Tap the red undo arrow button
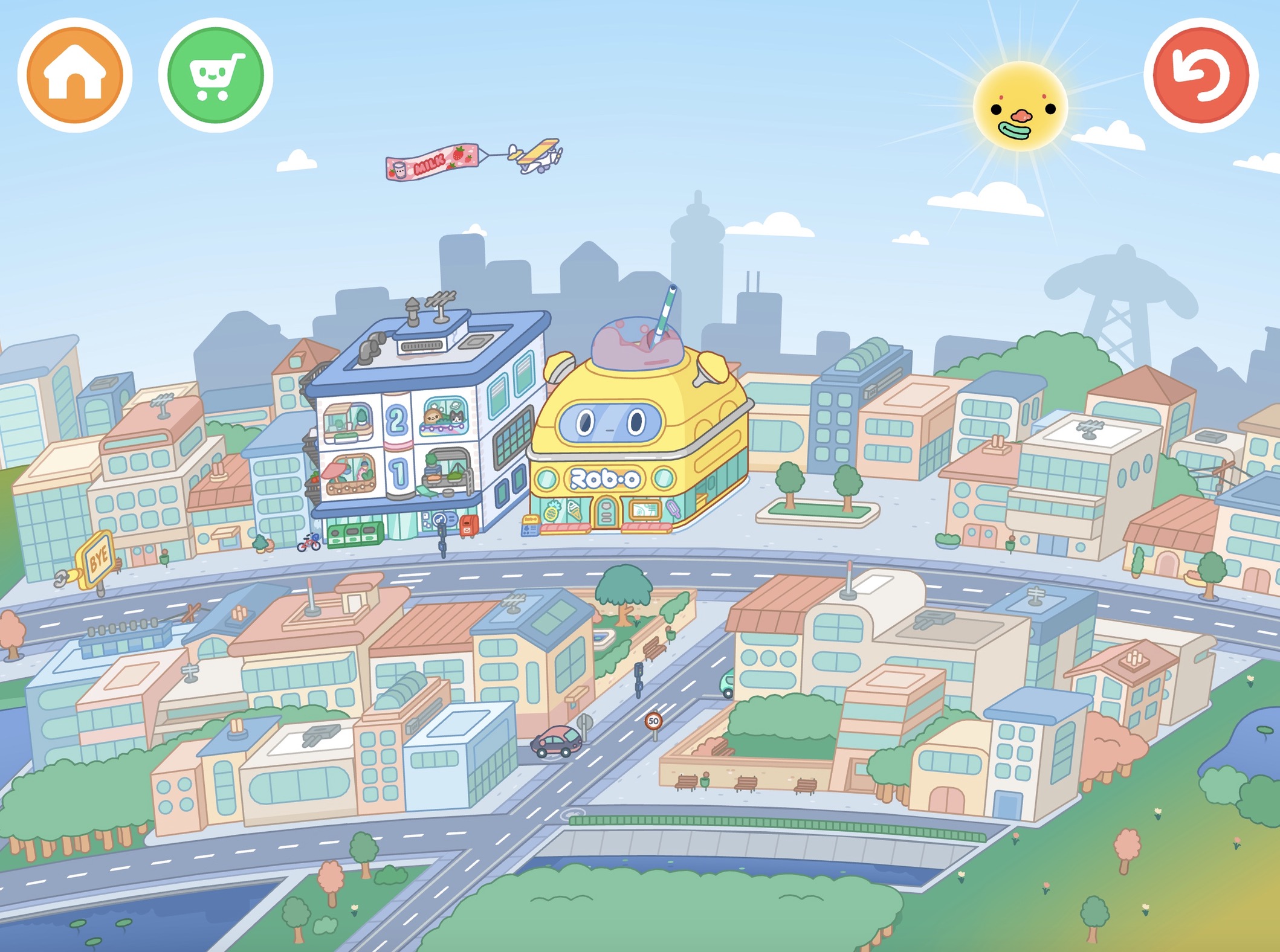The width and height of the screenshot is (1280, 952). point(1201,76)
